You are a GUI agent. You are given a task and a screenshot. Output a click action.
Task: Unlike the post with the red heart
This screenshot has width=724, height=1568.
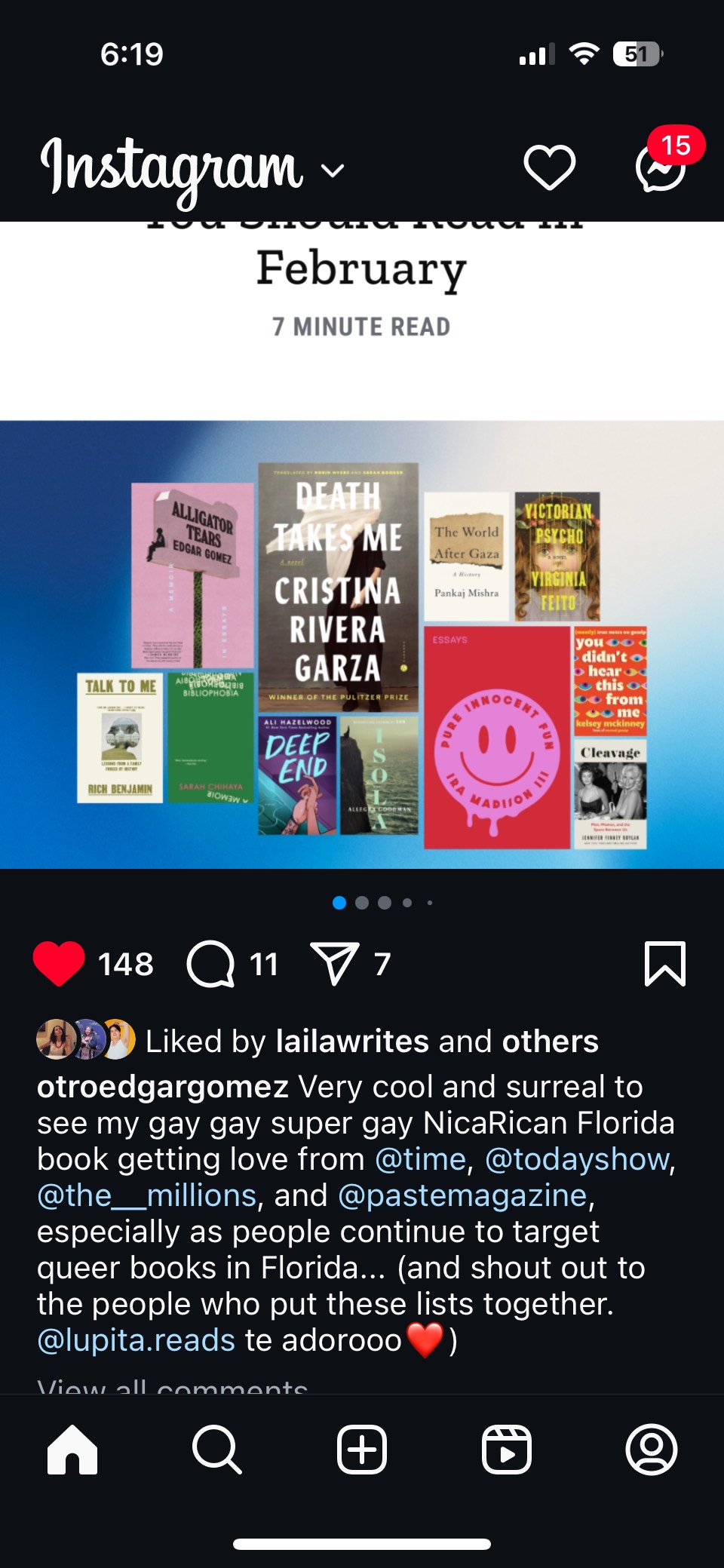58,963
